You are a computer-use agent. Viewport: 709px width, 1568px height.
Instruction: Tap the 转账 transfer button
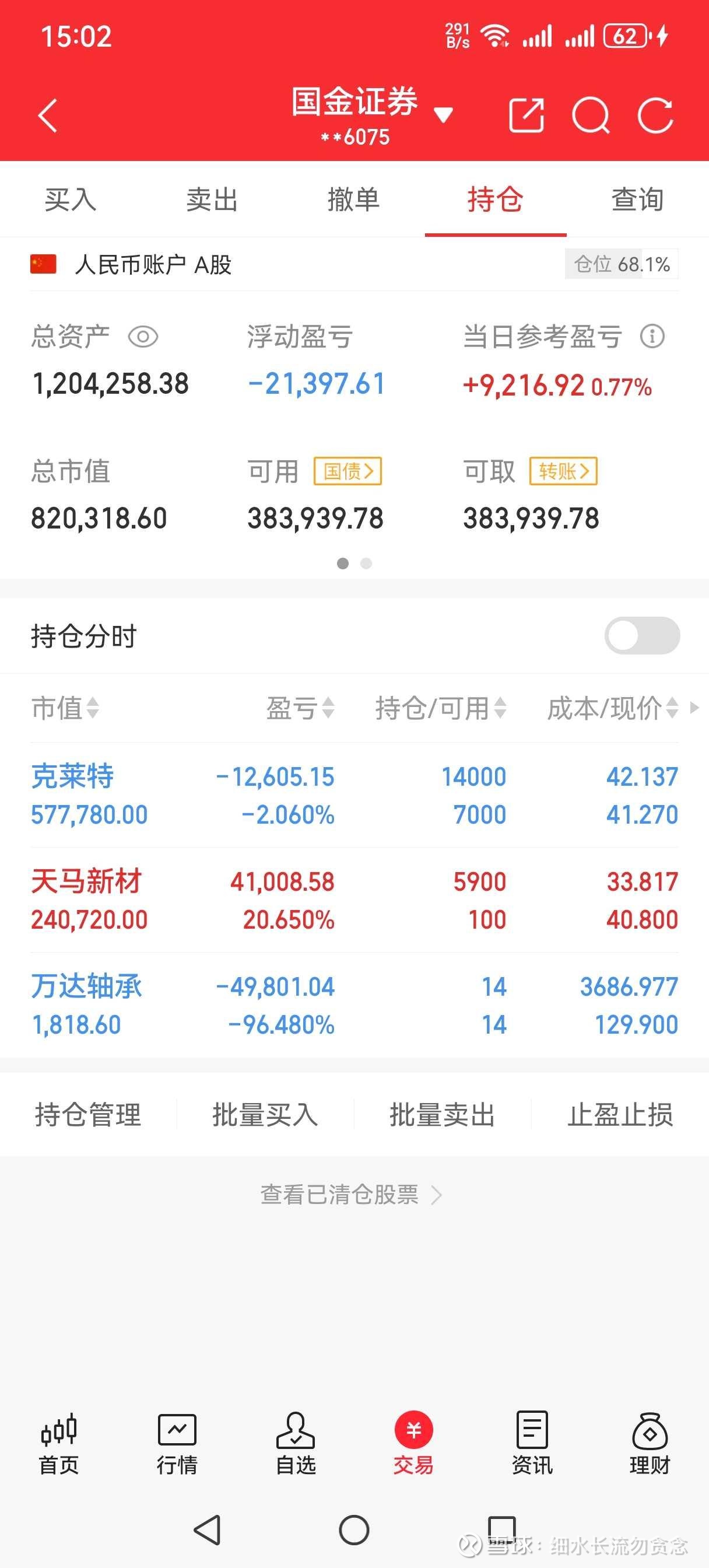tap(564, 471)
